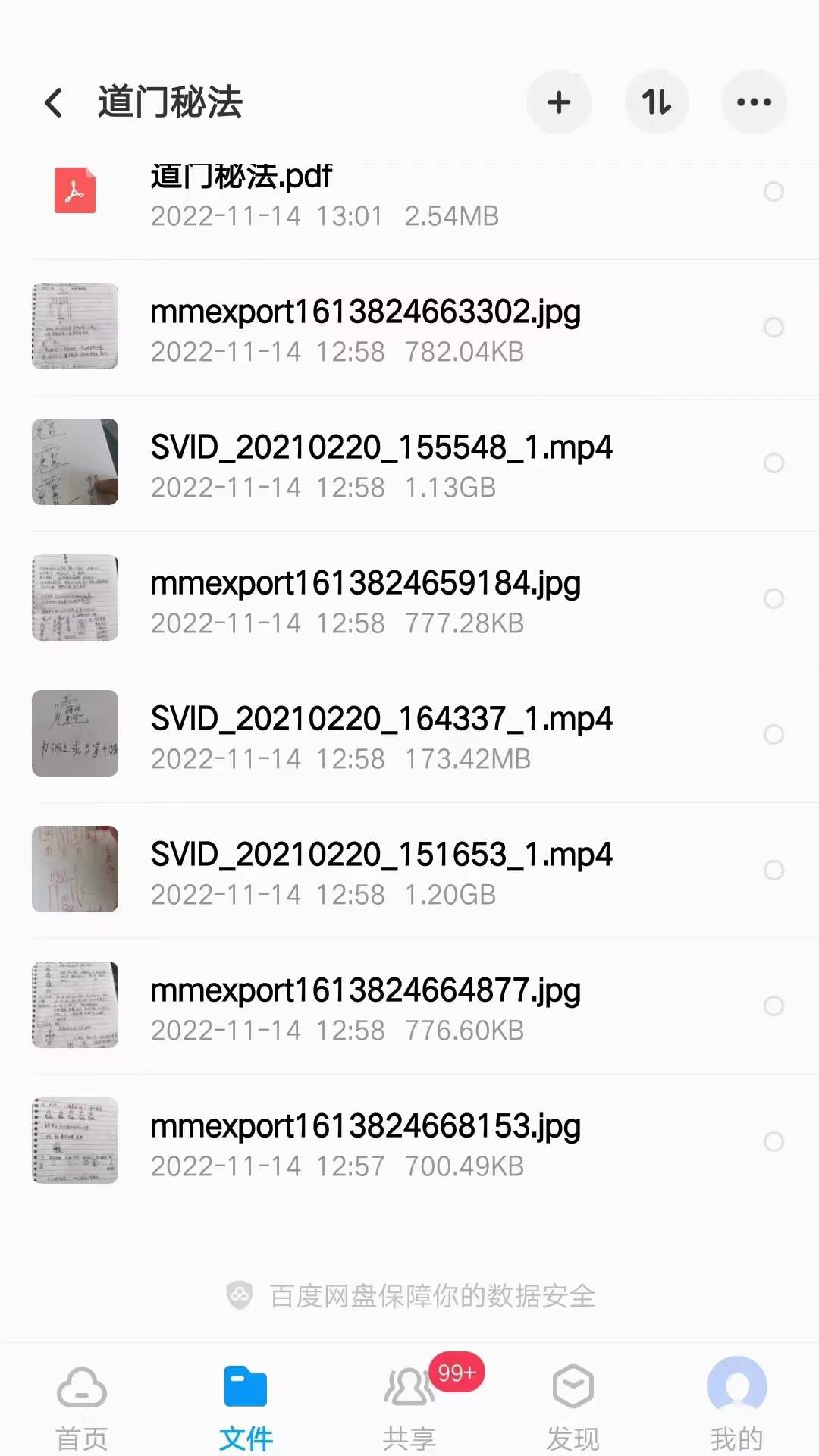
Task: Open the sort order options
Action: point(656,102)
